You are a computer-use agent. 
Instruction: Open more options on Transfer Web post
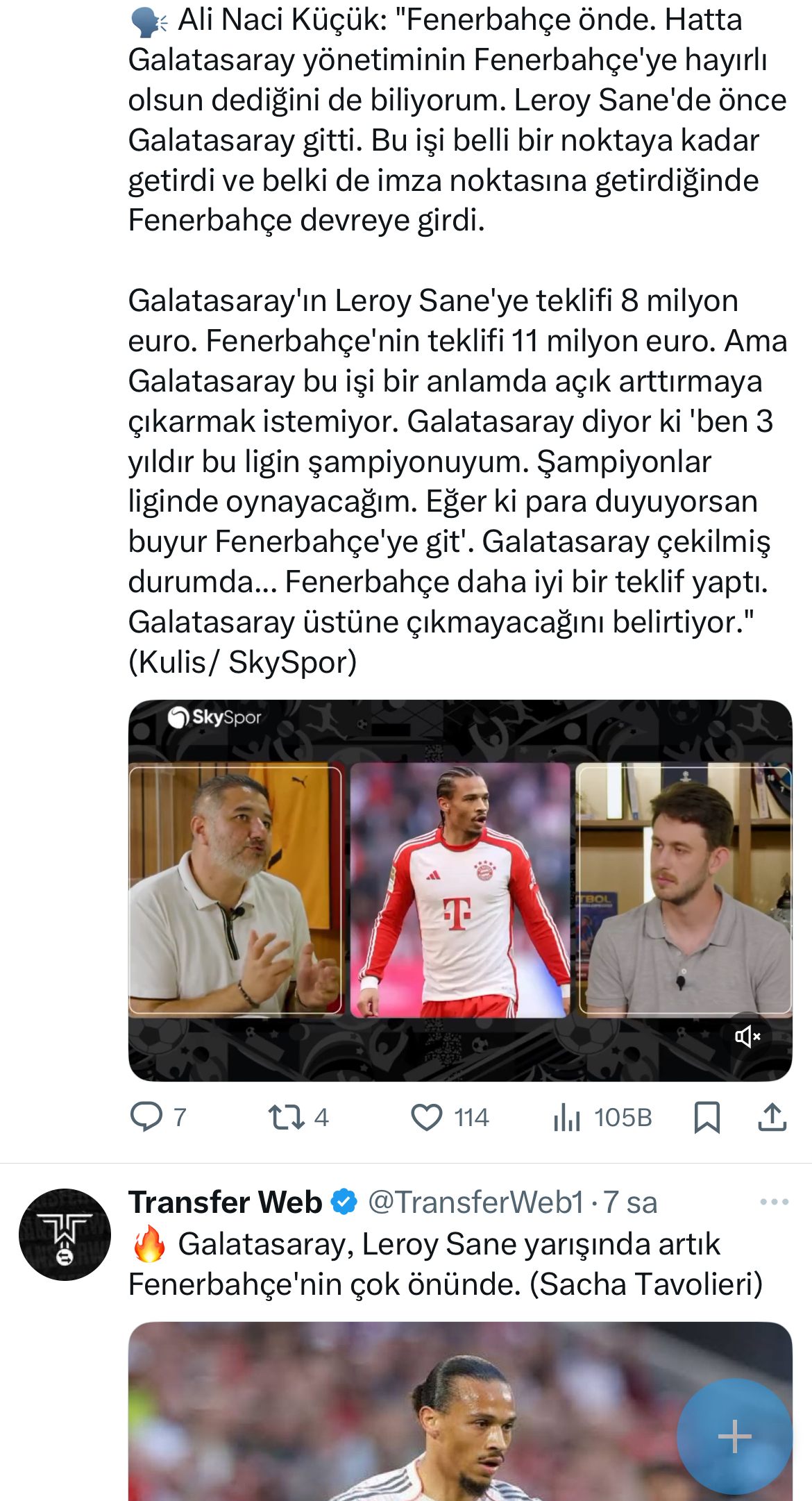774,1202
